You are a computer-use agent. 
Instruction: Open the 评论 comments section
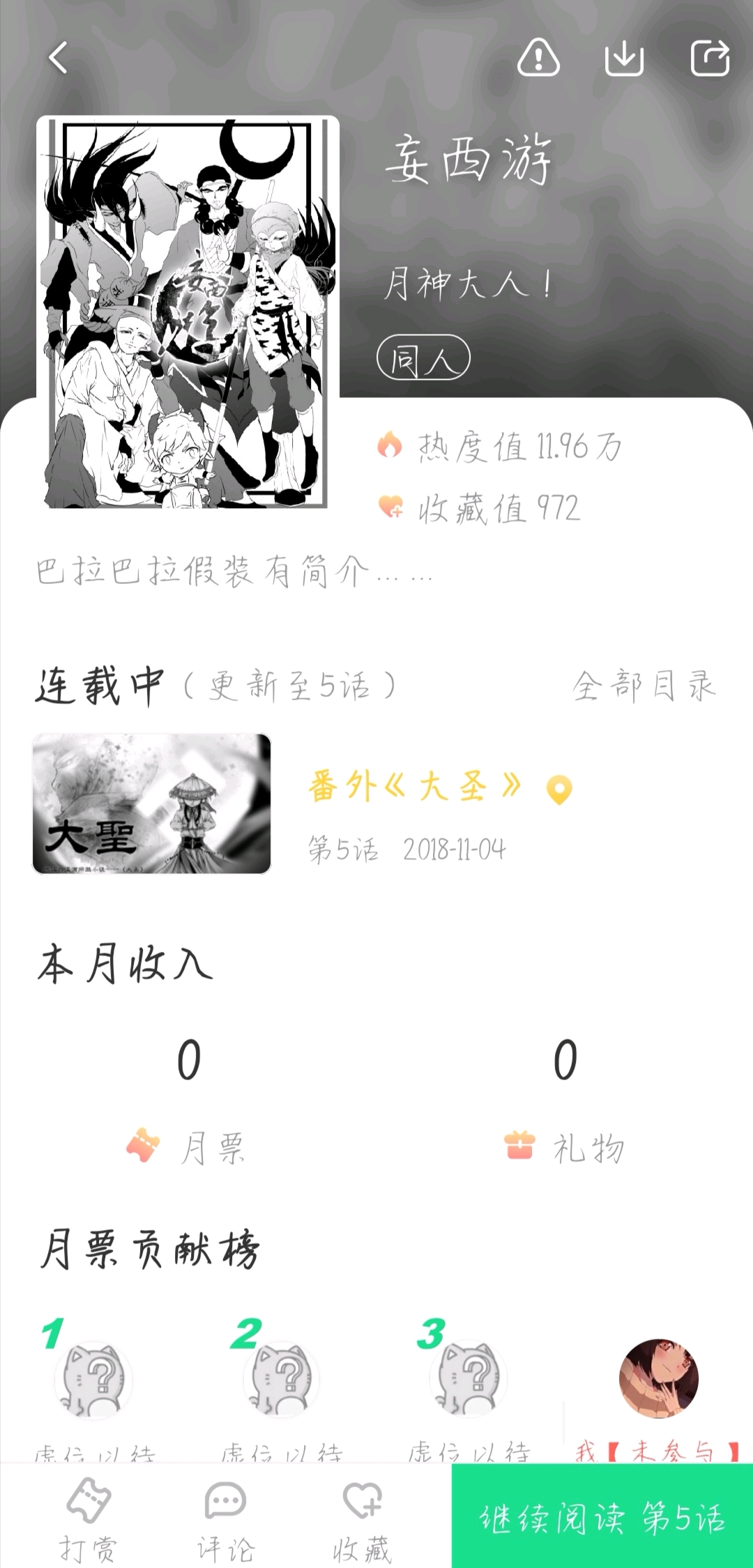click(x=225, y=1516)
